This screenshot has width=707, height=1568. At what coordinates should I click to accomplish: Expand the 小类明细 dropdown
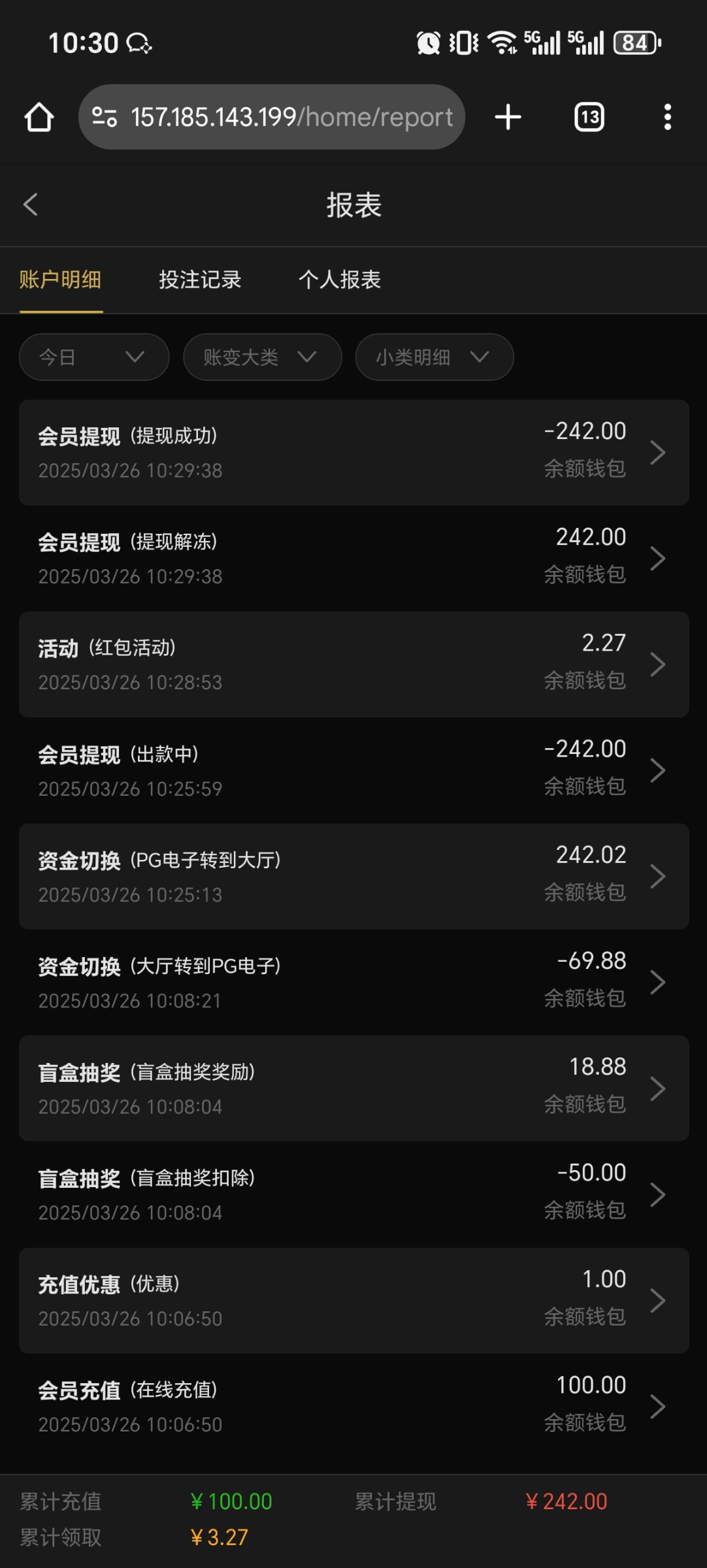coord(435,357)
